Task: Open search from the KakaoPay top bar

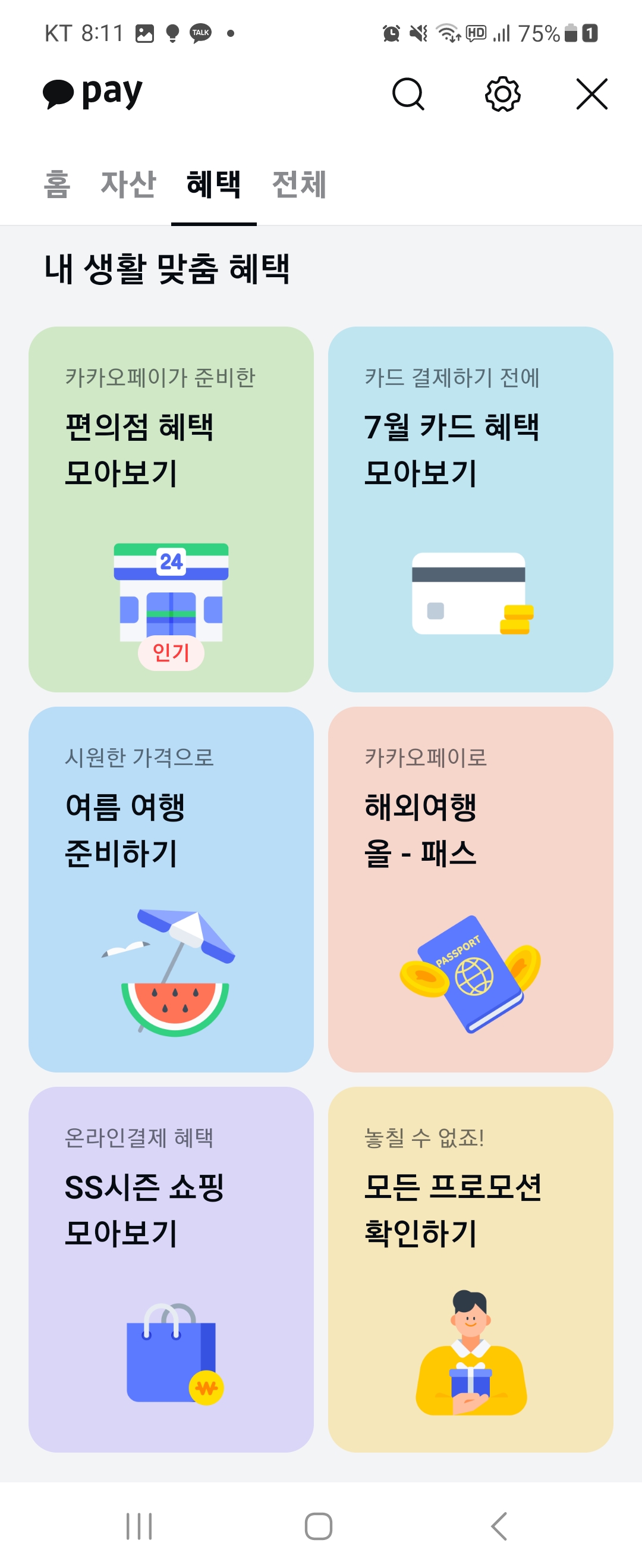Action: coord(408,95)
